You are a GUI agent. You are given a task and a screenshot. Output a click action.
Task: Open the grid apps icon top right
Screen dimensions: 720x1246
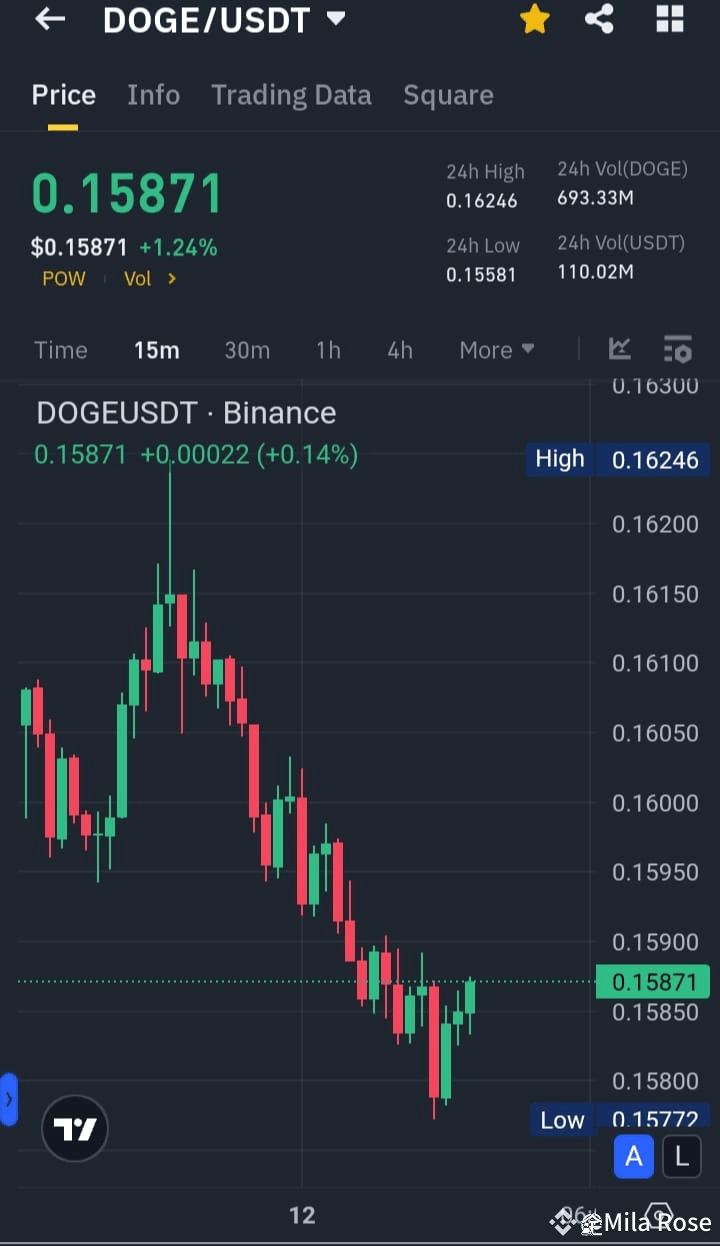670,19
